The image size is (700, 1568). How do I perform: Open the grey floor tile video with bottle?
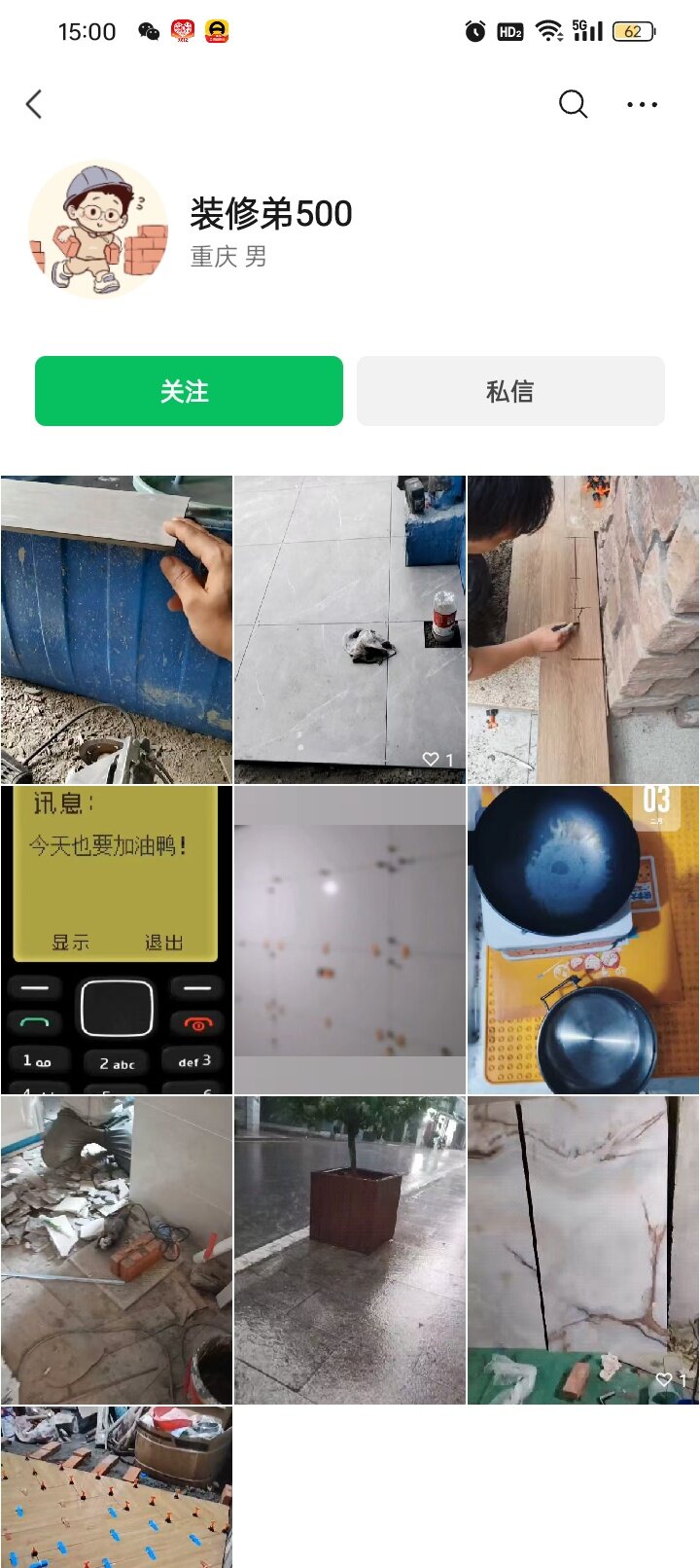tap(350, 629)
